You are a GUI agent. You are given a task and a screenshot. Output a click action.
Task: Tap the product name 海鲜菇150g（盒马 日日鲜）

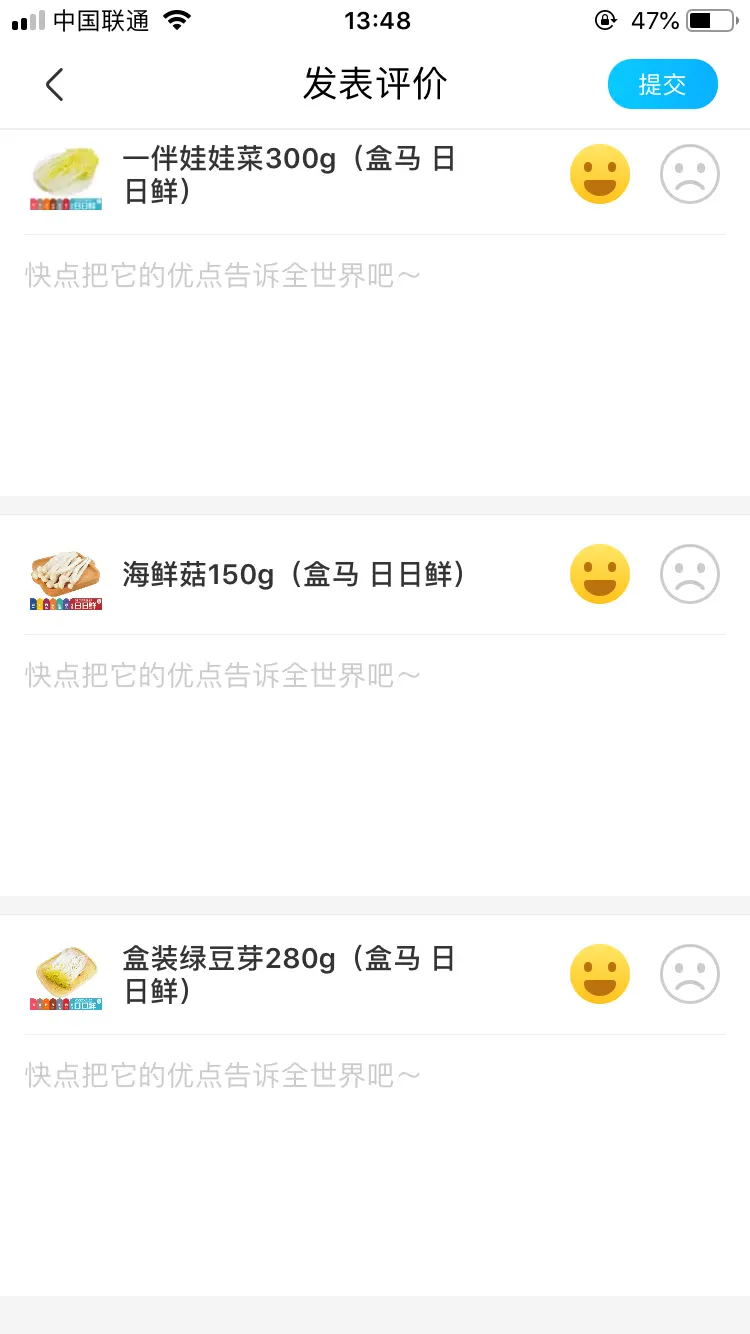(x=295, y=573)
